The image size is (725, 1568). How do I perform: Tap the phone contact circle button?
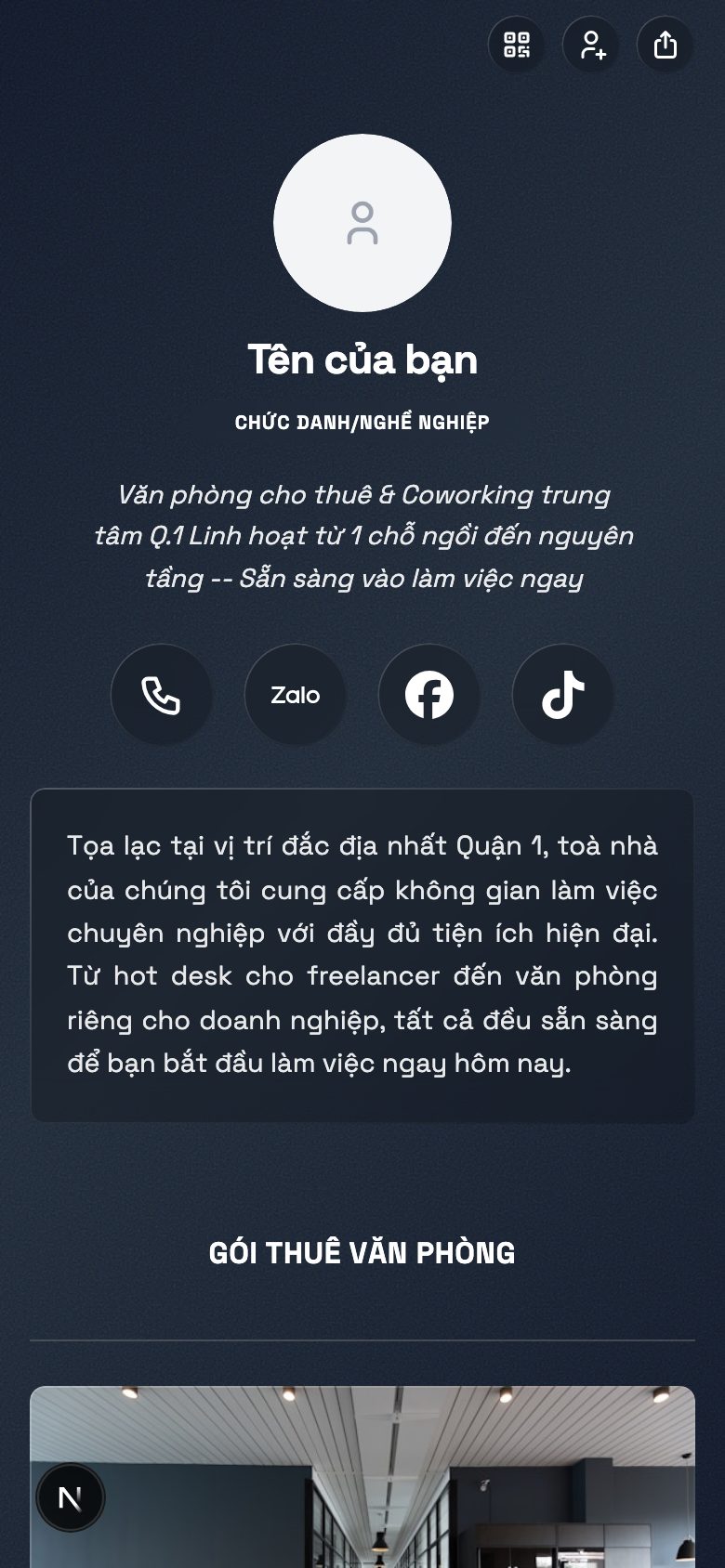click(x=161, y=695)
